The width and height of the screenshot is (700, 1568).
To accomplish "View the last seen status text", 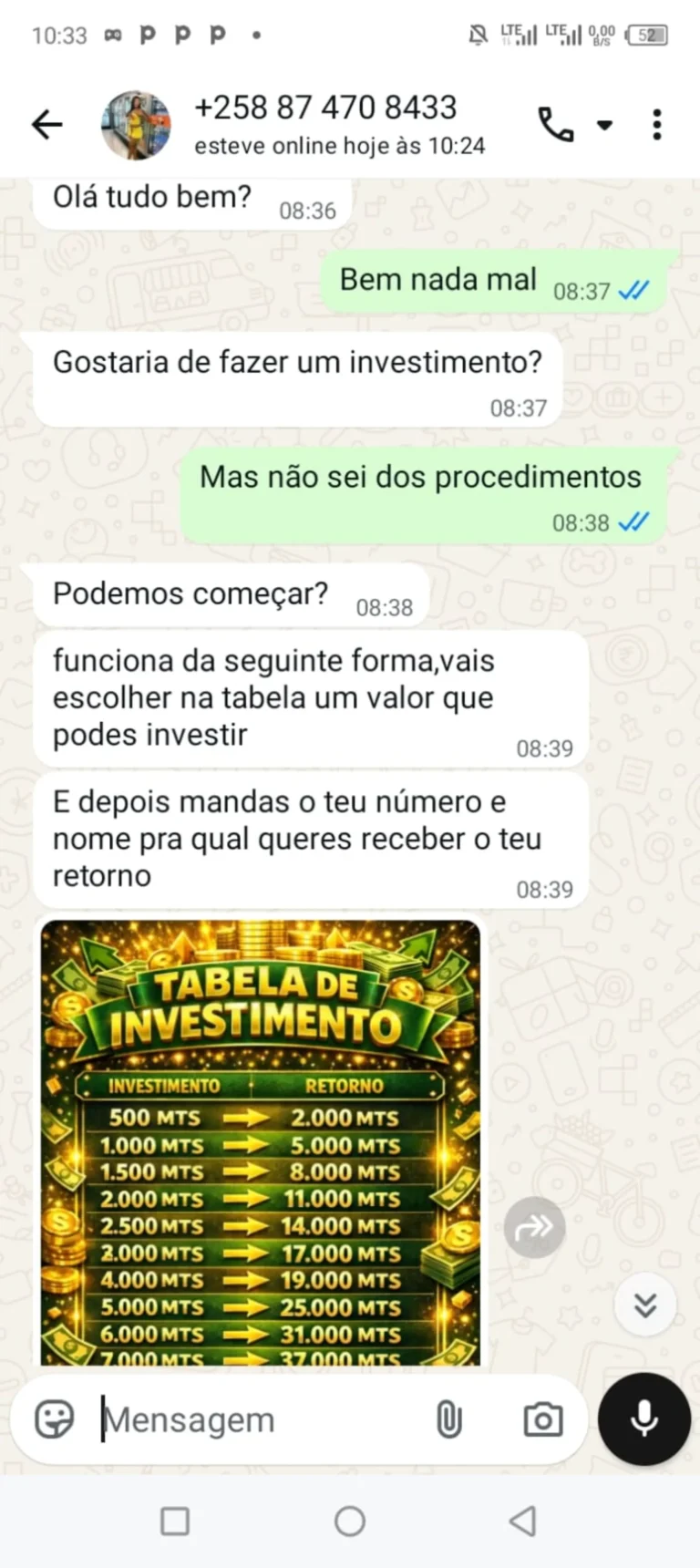I will click(x=340, y=145).
